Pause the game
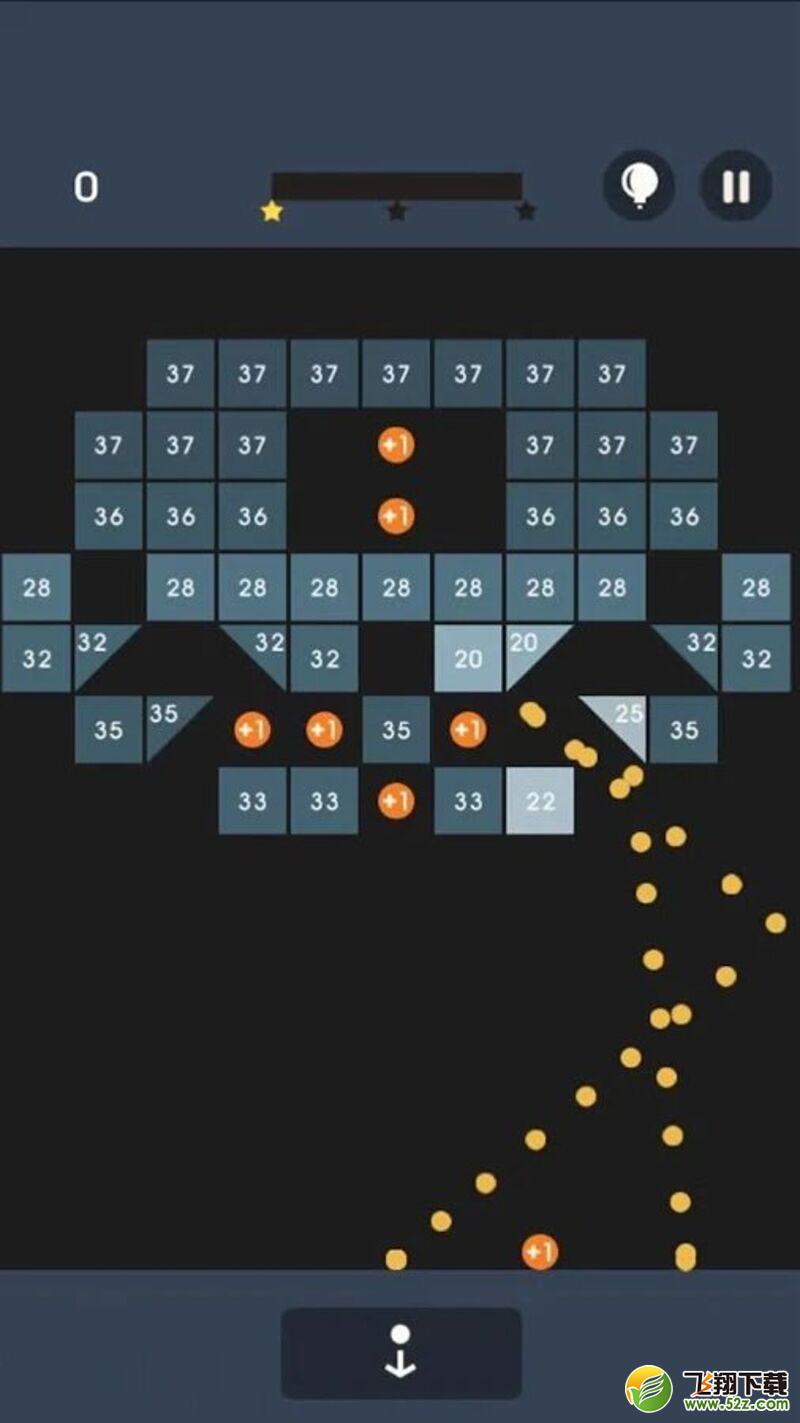800x1423 pixels. 736,186
